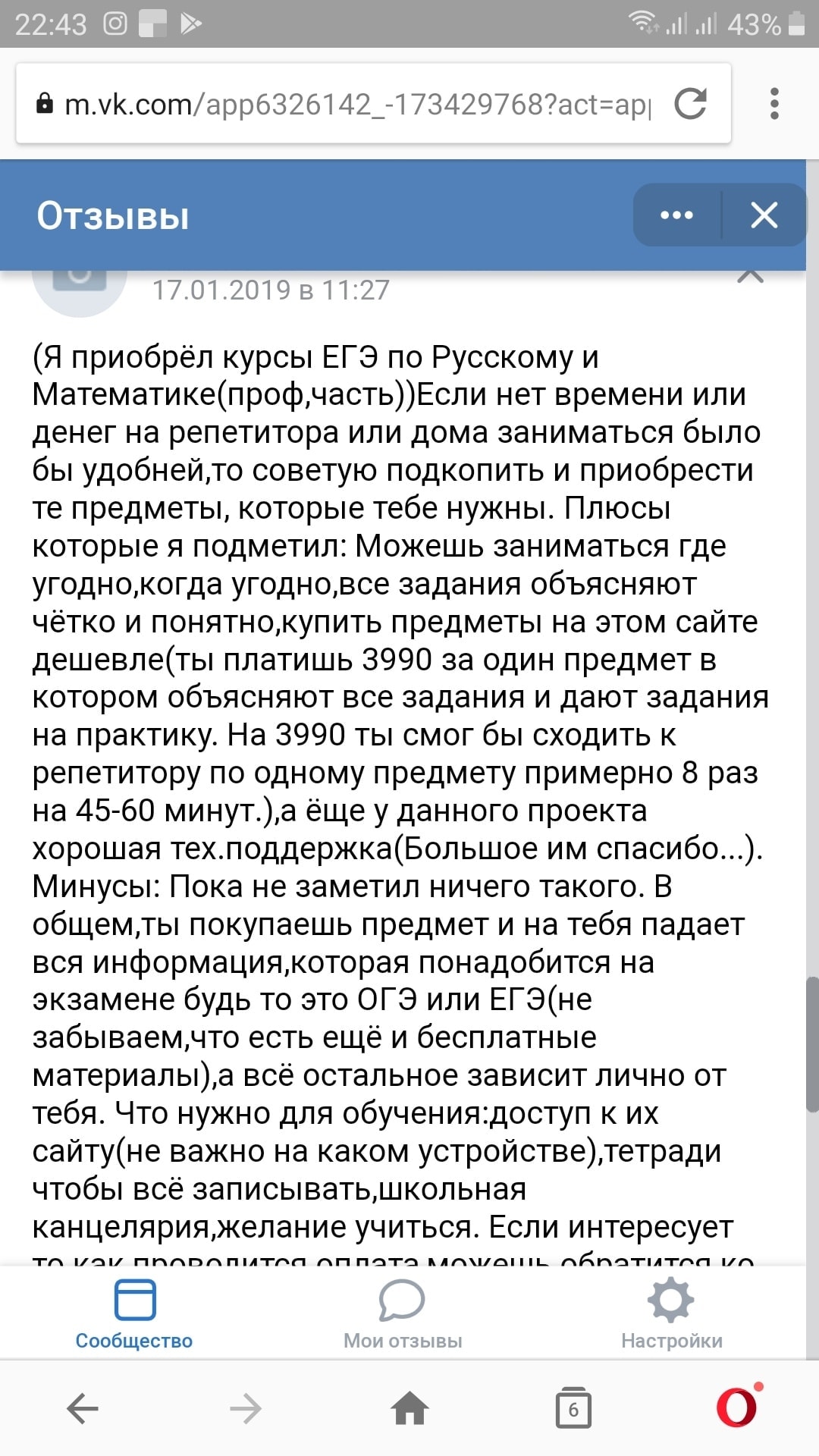Go back in the browser

tap(83, 1409)
